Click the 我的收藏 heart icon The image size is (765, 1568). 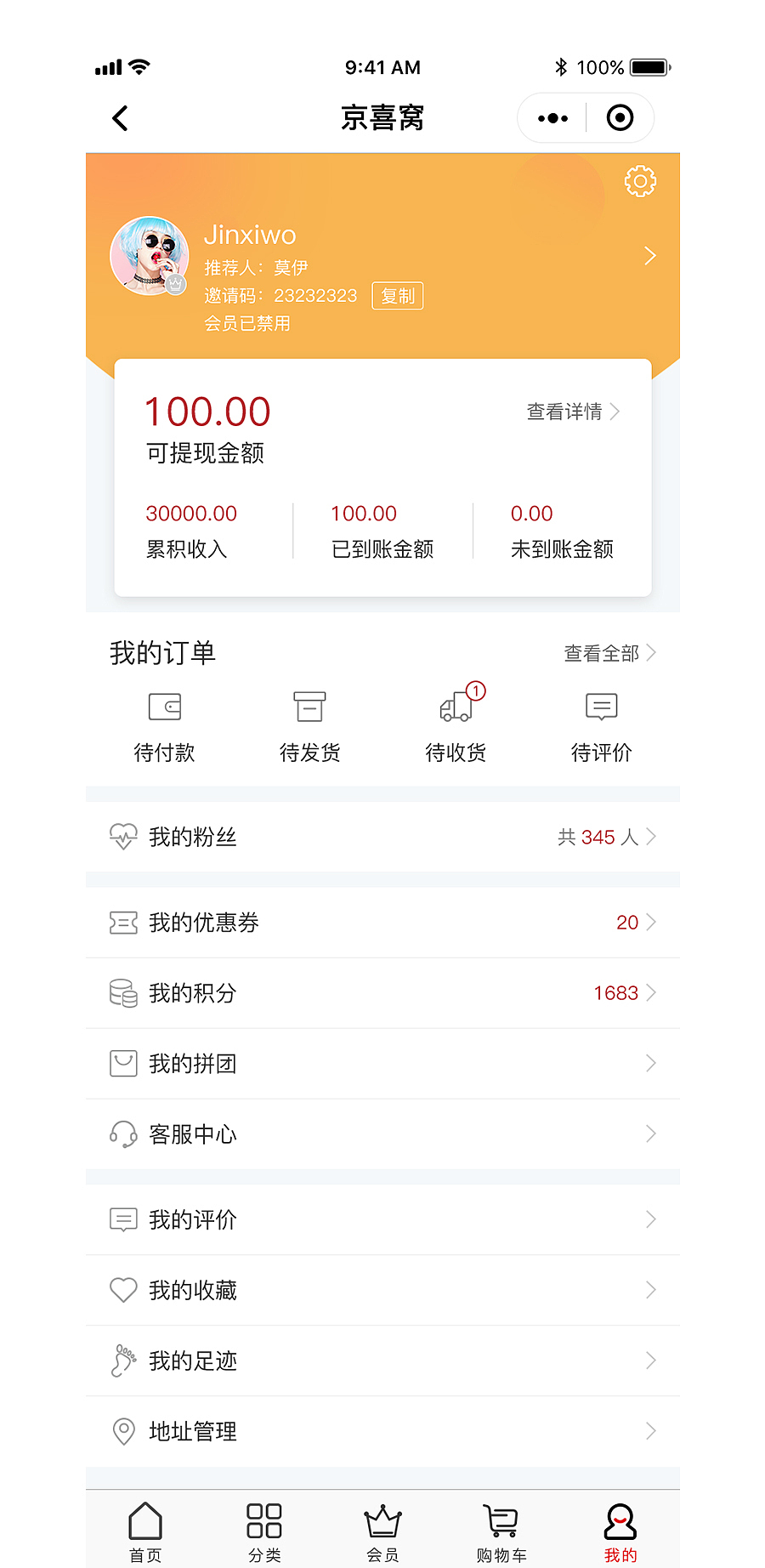123,1290
